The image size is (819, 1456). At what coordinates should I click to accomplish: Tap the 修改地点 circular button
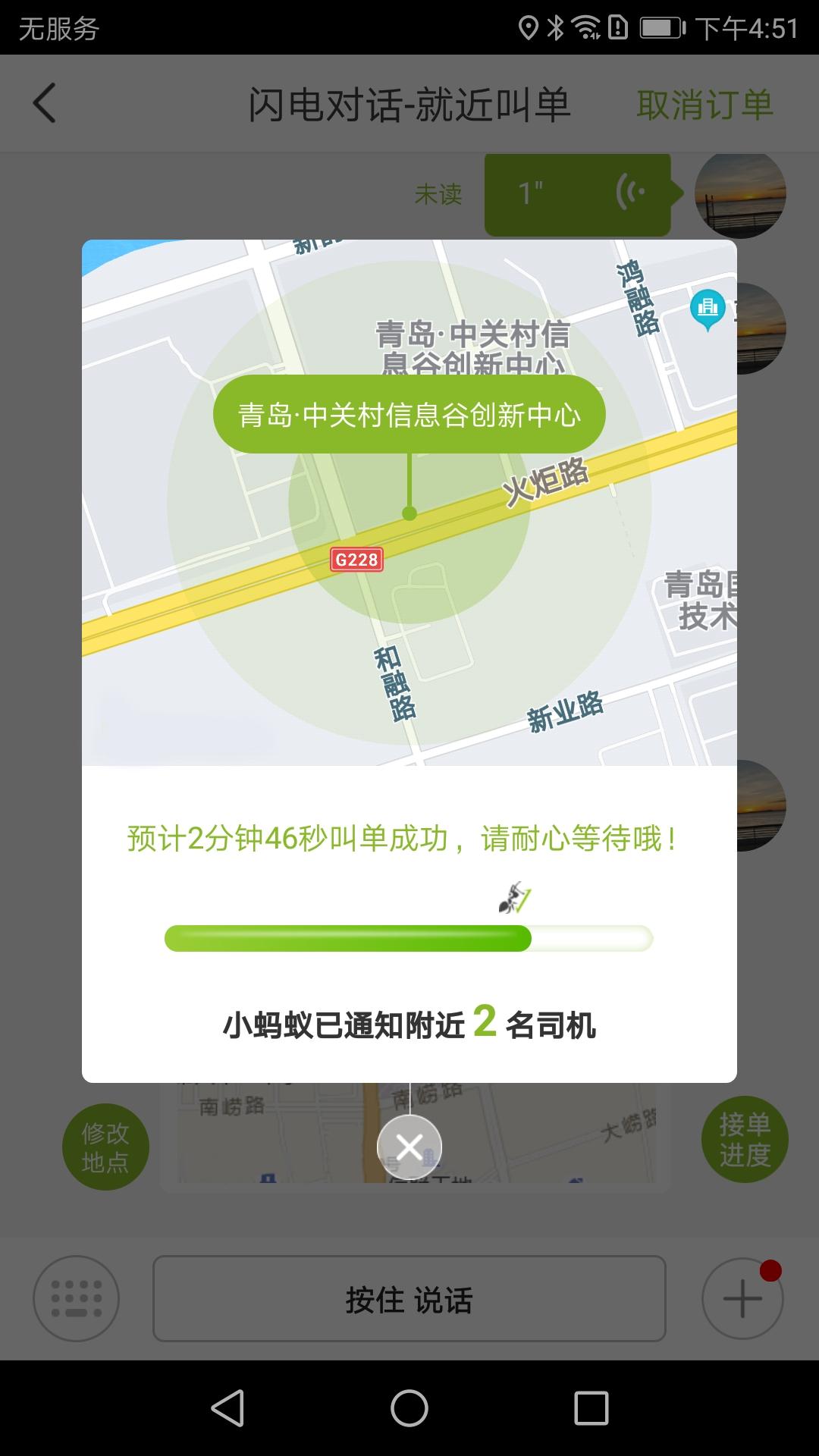105,1146
